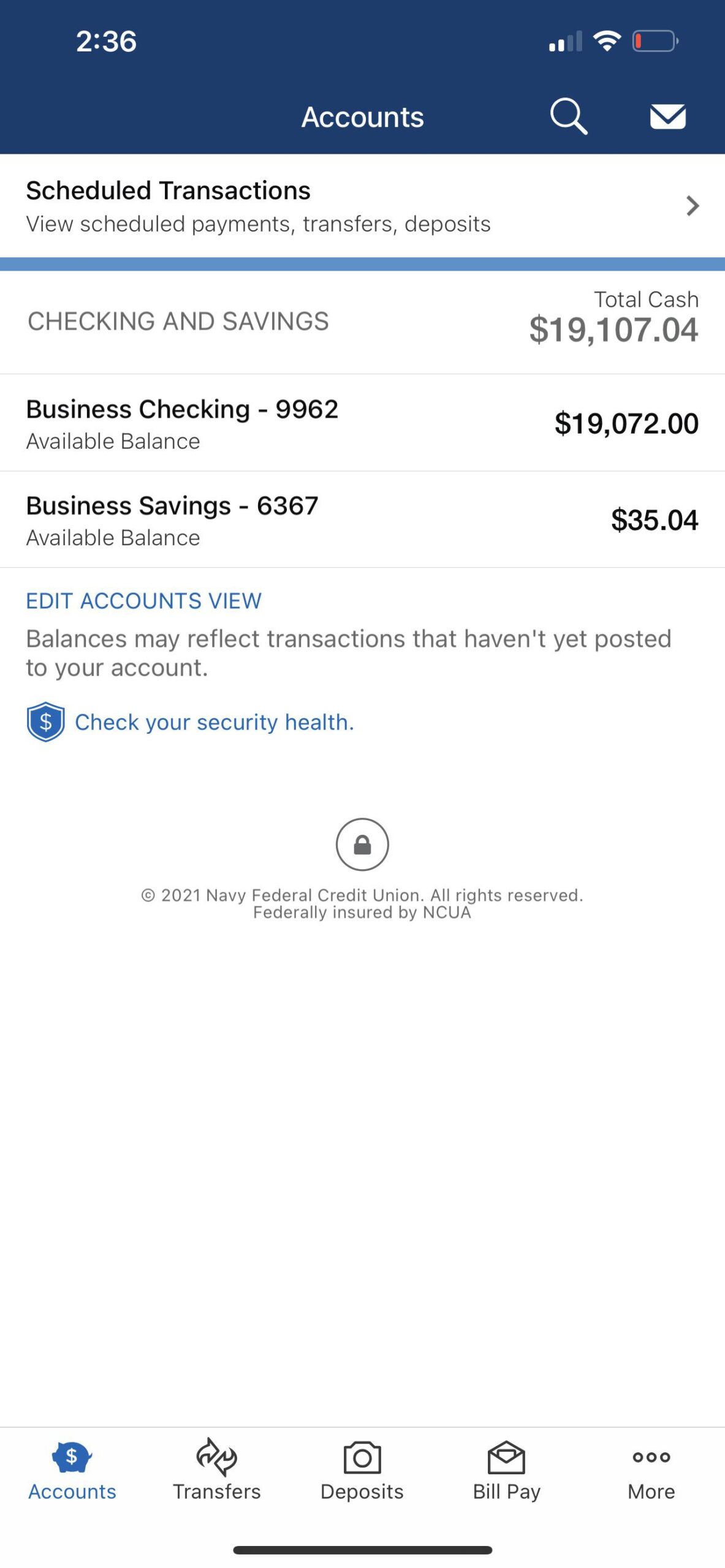Tap the battery indicator in status bar
Screen dimensions: 725x1568
tap(655, 41)
